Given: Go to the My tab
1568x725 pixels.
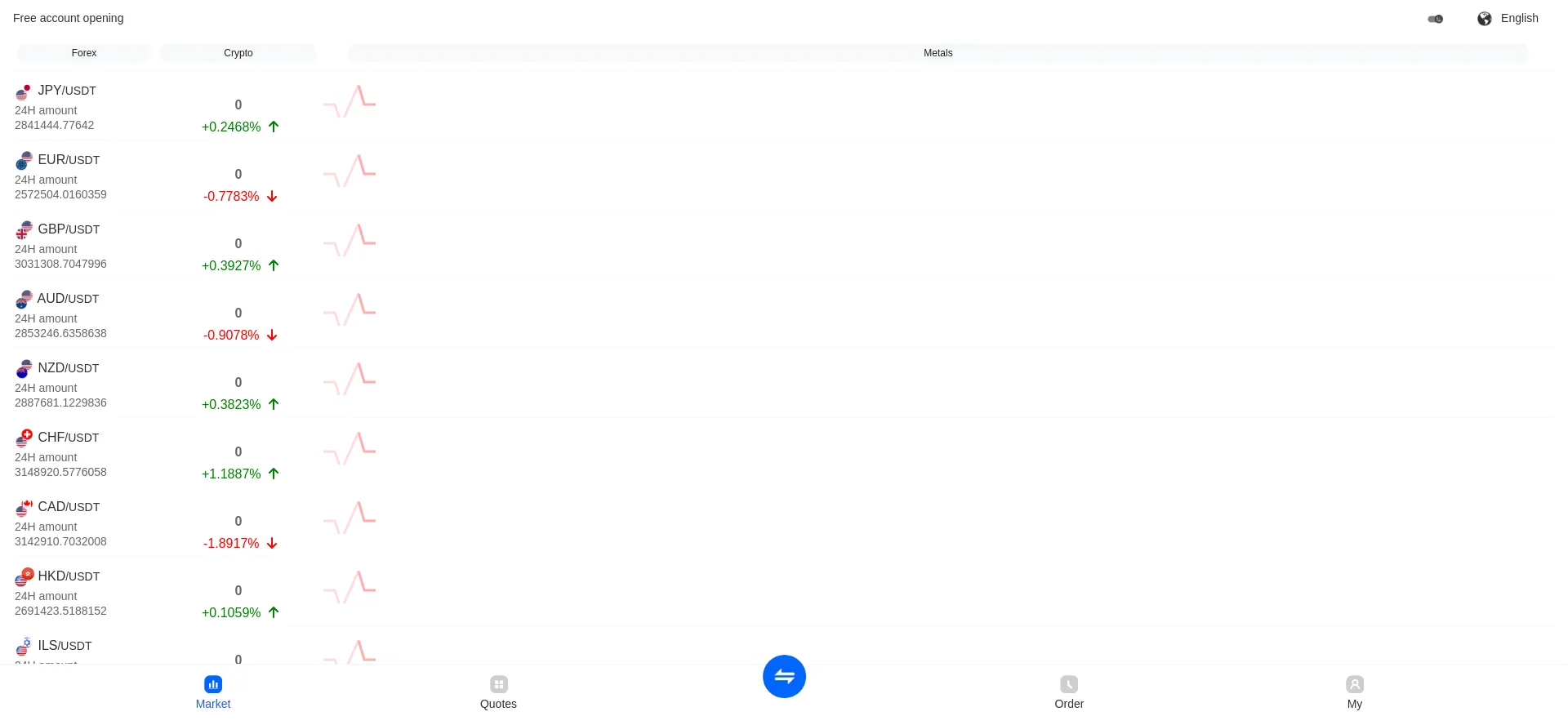Looking at the screenshot, I should tap(1355, 692).
